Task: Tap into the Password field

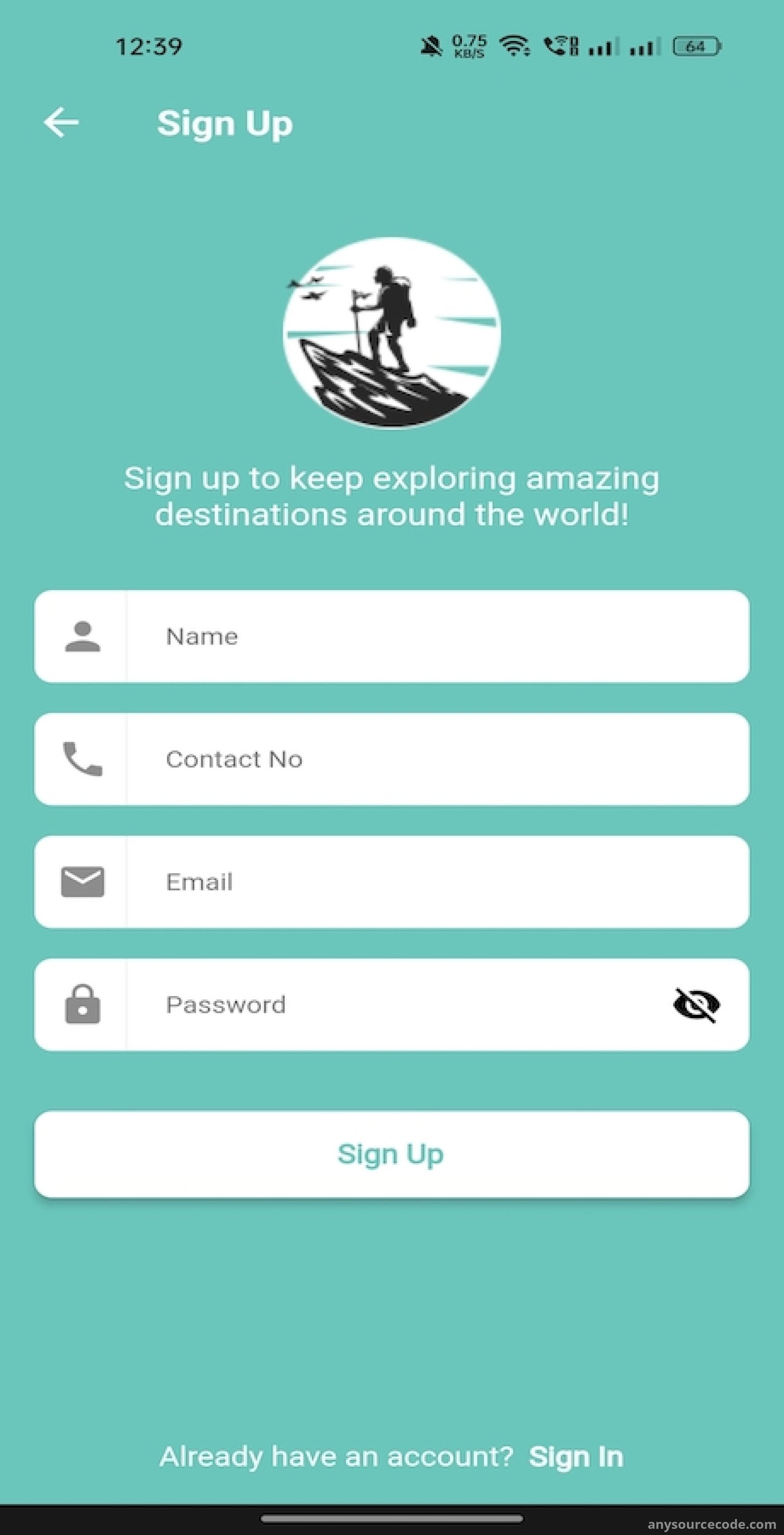Action: pyautogui.click(x=392, y=1005)
